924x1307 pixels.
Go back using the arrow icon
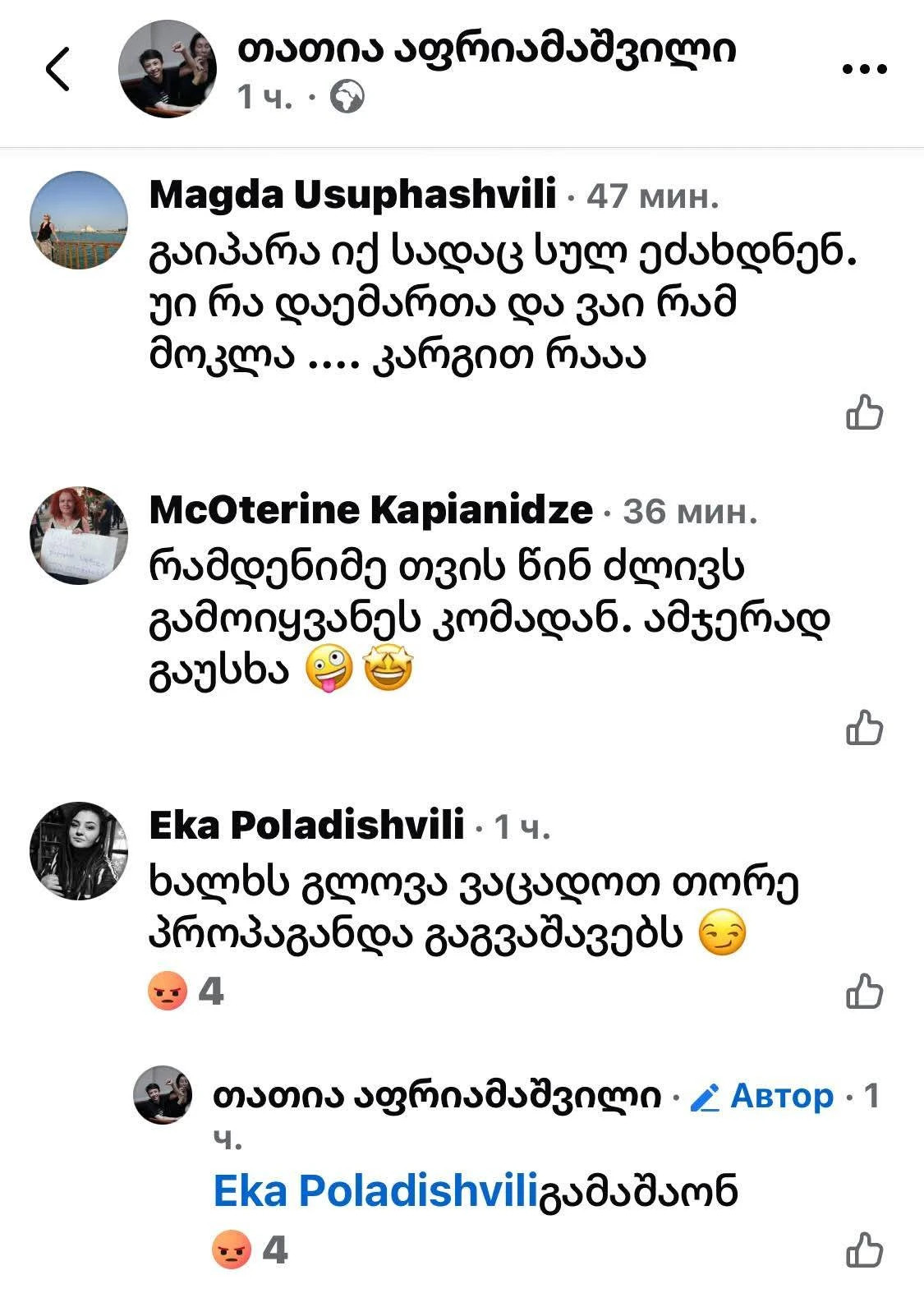58,69
